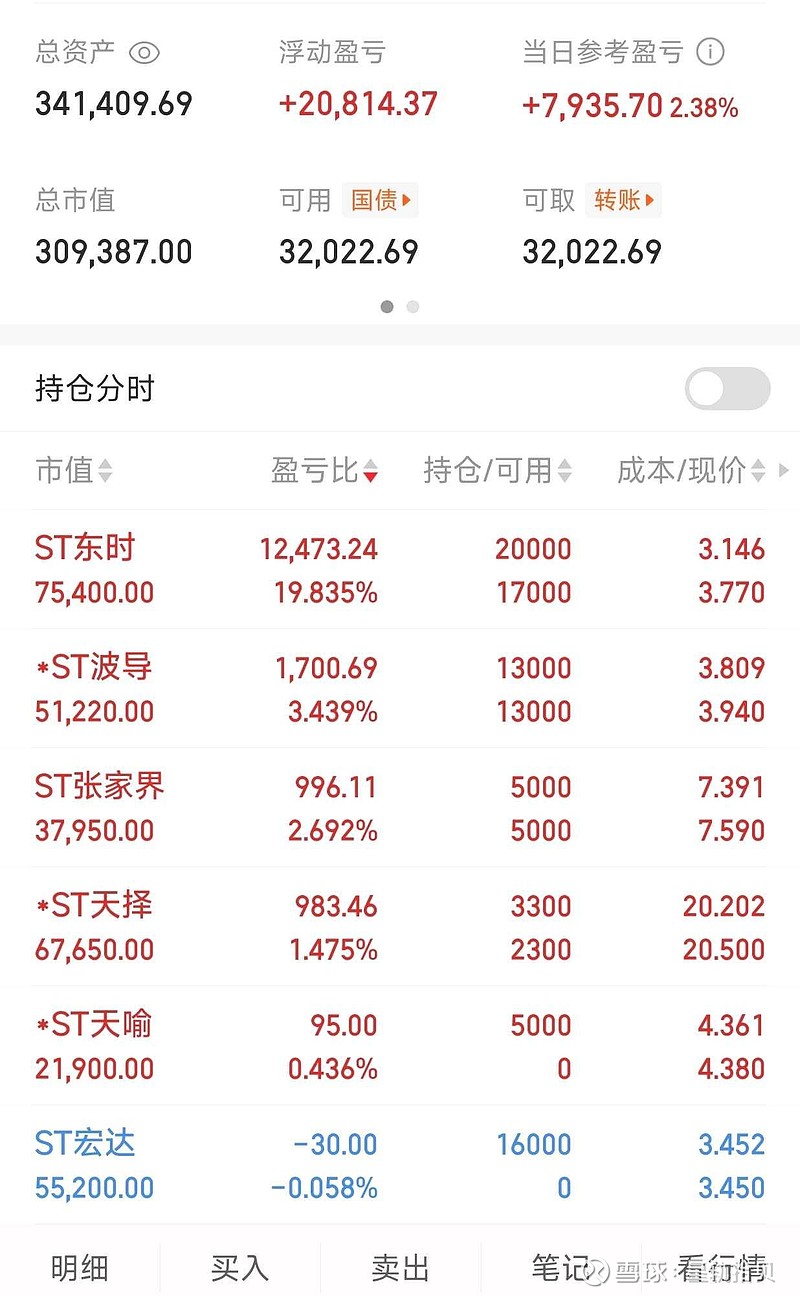Screen dimensions: 800x1297
Task: Tap the info icon beside 当日参考盈亏
Action: click(710, 52)
